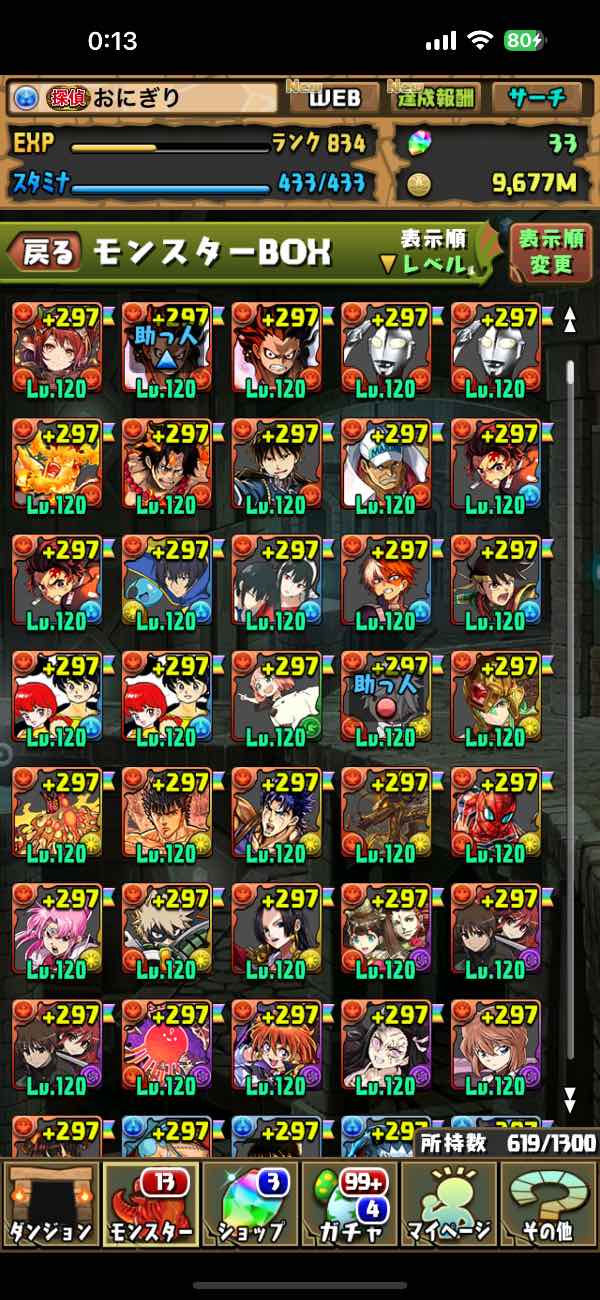Open 達成報酬 achievement rewards
The image size is (600, 1300).
tap(436, 97)
